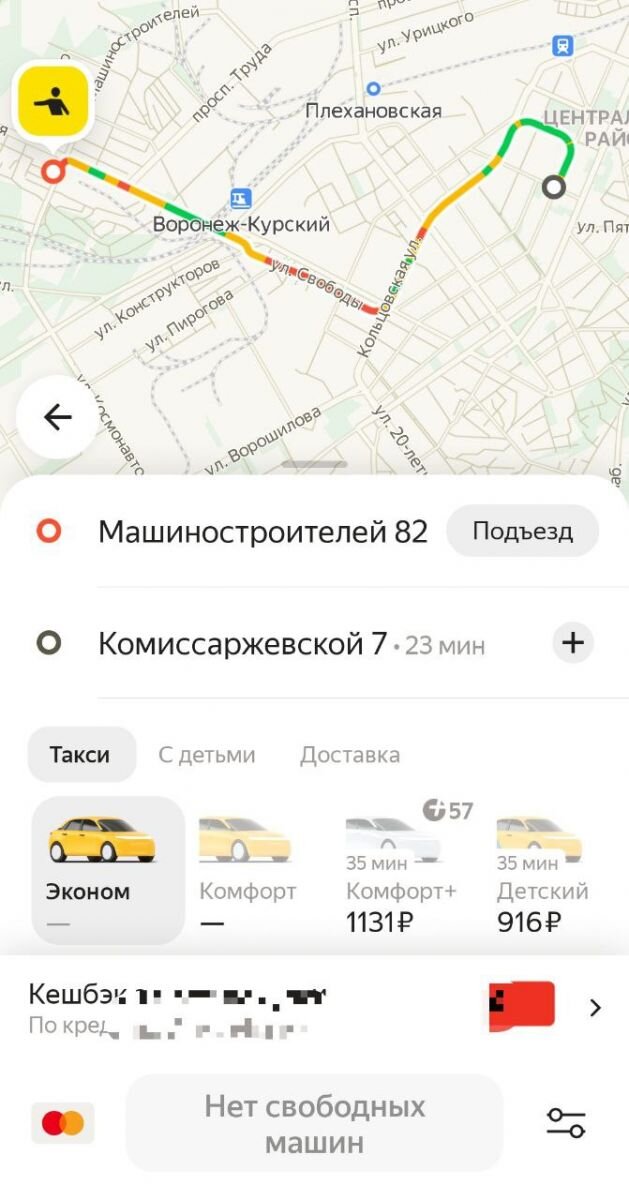Change destination Комиссаржевской 7
629x1200 pixels.
pos(242,644)
